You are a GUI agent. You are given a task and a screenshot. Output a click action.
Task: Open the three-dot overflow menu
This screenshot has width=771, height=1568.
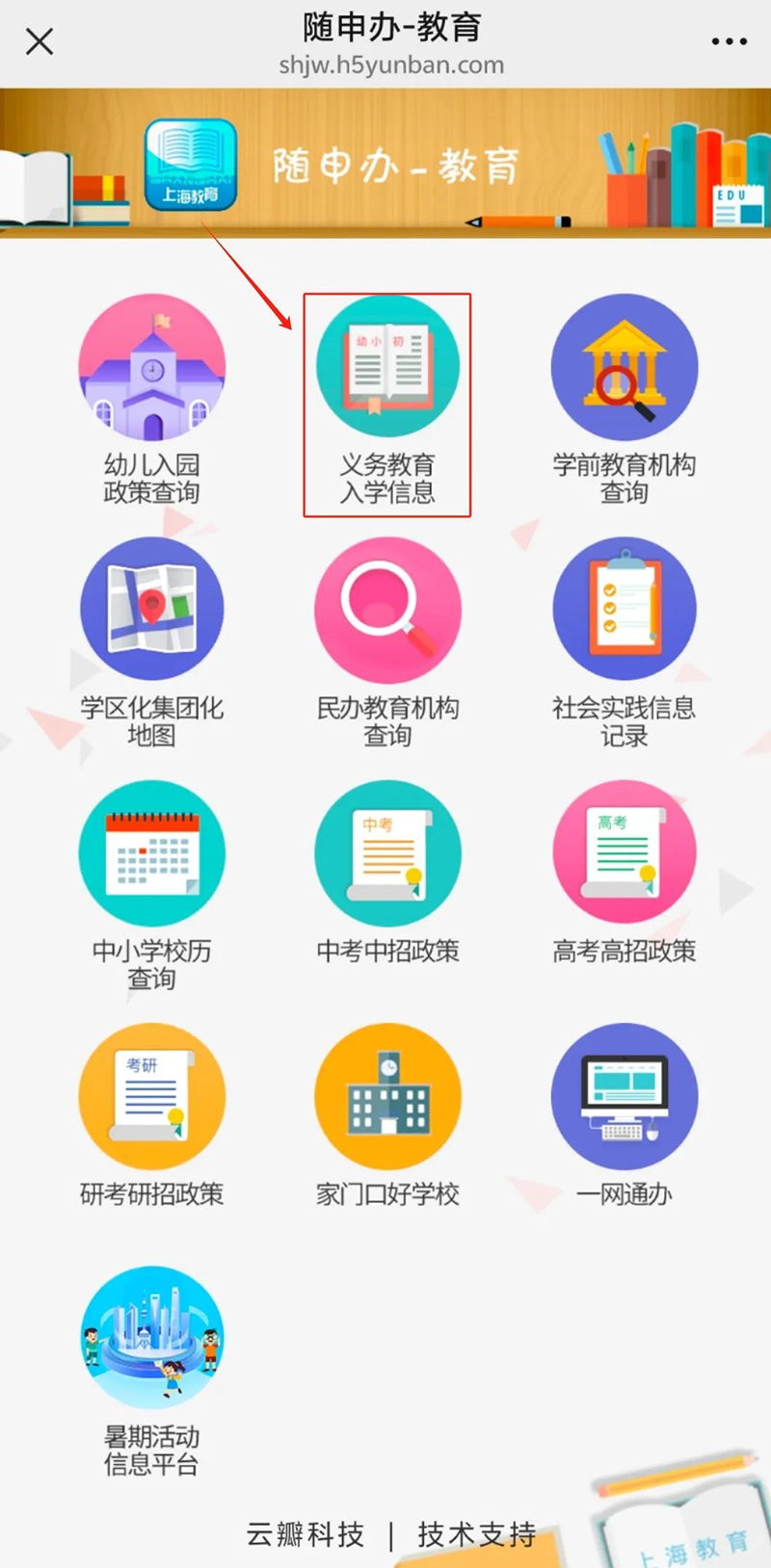pyautogui.click(x=729, y=41)
